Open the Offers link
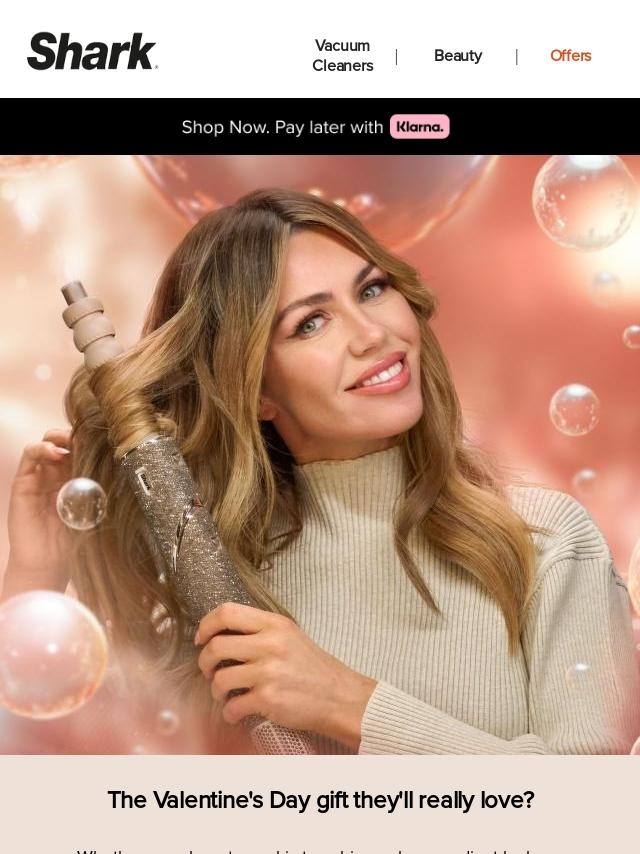This screenshot has height=854, width=640. click(x=570, y=56)
